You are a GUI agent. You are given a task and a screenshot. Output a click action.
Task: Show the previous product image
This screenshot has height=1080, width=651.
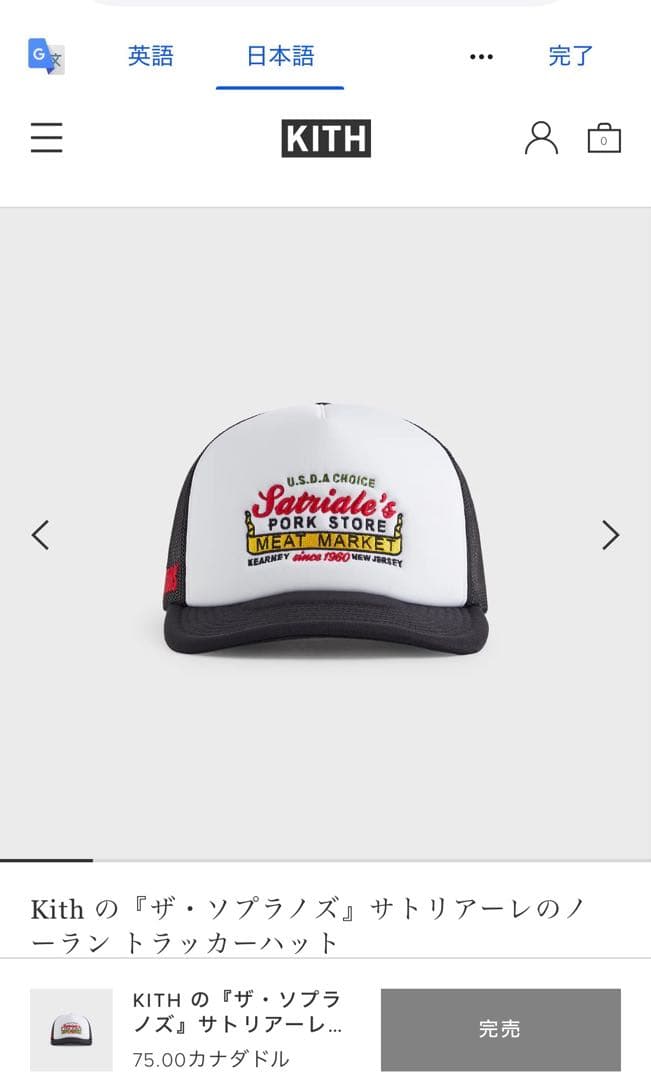(40, 535)
